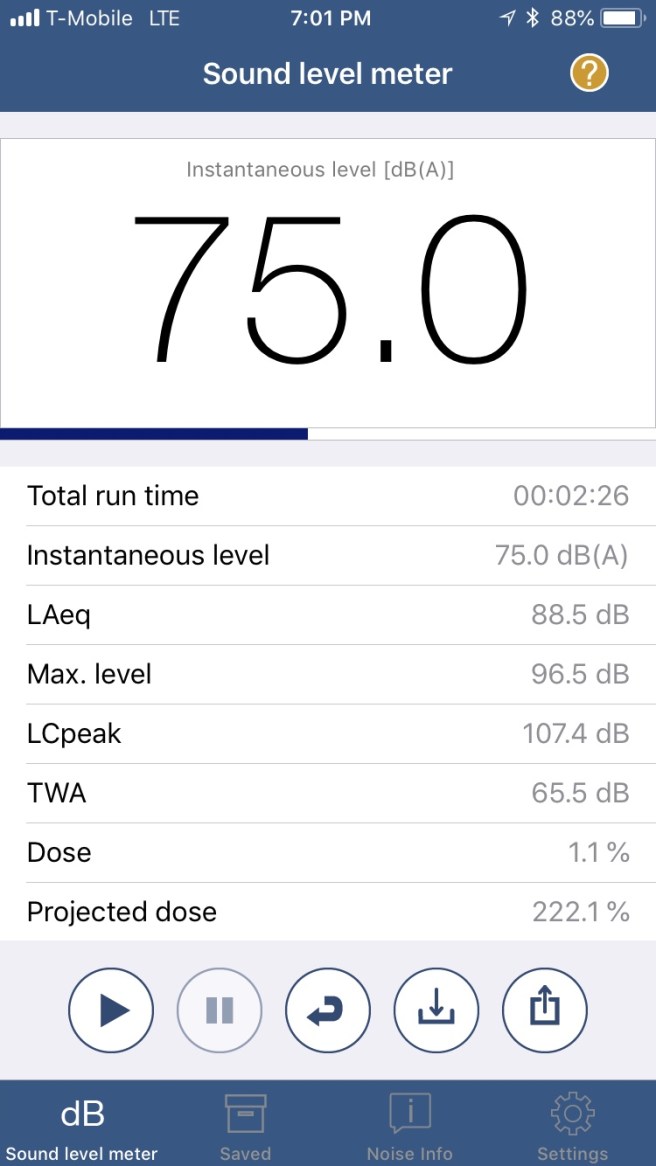The width and height of the screenshot is (656, 1166).
Task: Pause the sound level measurement
Action: [219, 1011]
